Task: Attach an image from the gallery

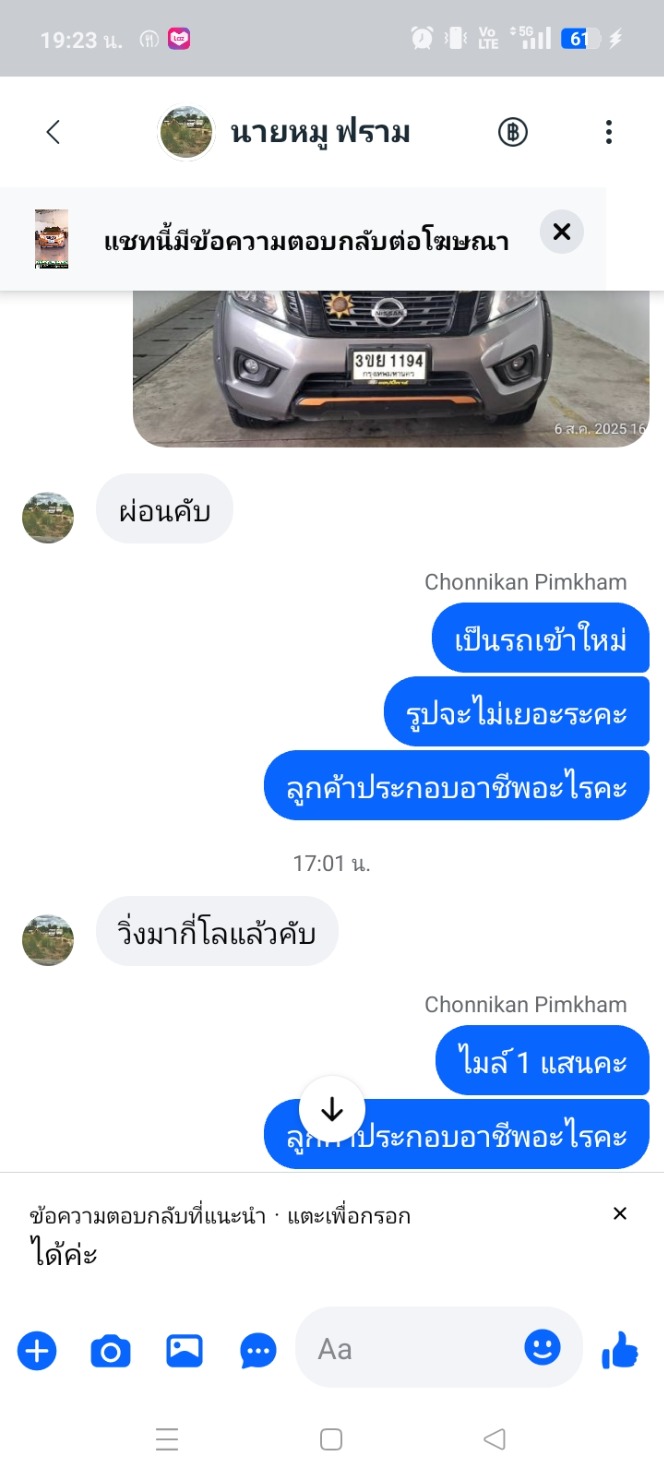Action: click(x=184, y=1351)
